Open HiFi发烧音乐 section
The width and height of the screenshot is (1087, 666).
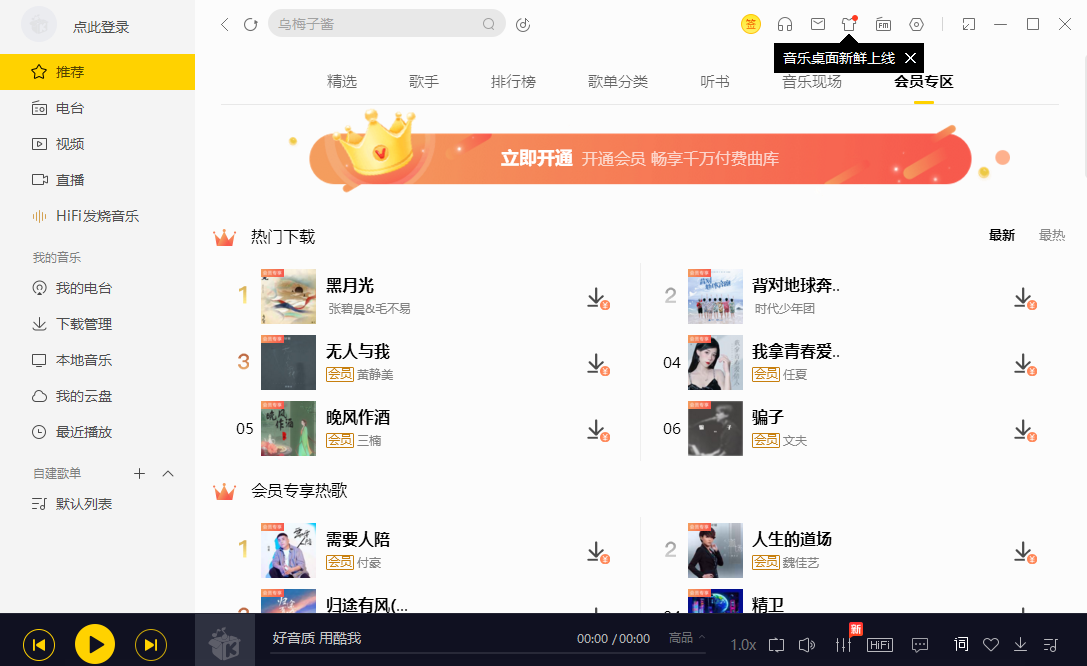[x=97, y=216]
